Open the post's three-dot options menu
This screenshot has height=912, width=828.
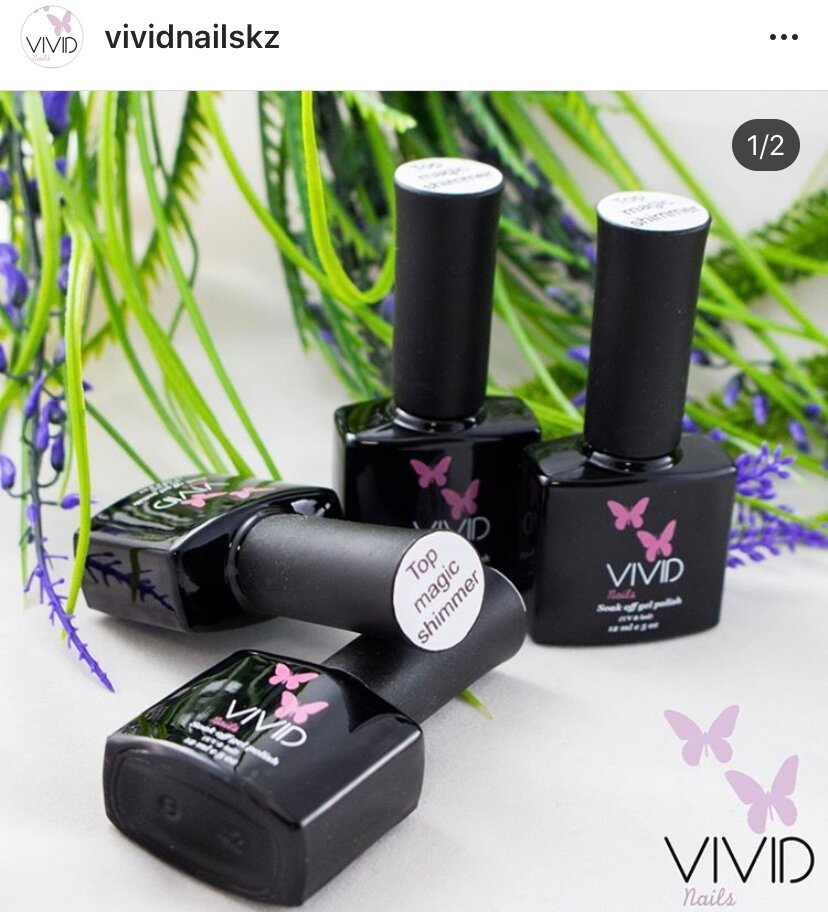tap(783, 38)
